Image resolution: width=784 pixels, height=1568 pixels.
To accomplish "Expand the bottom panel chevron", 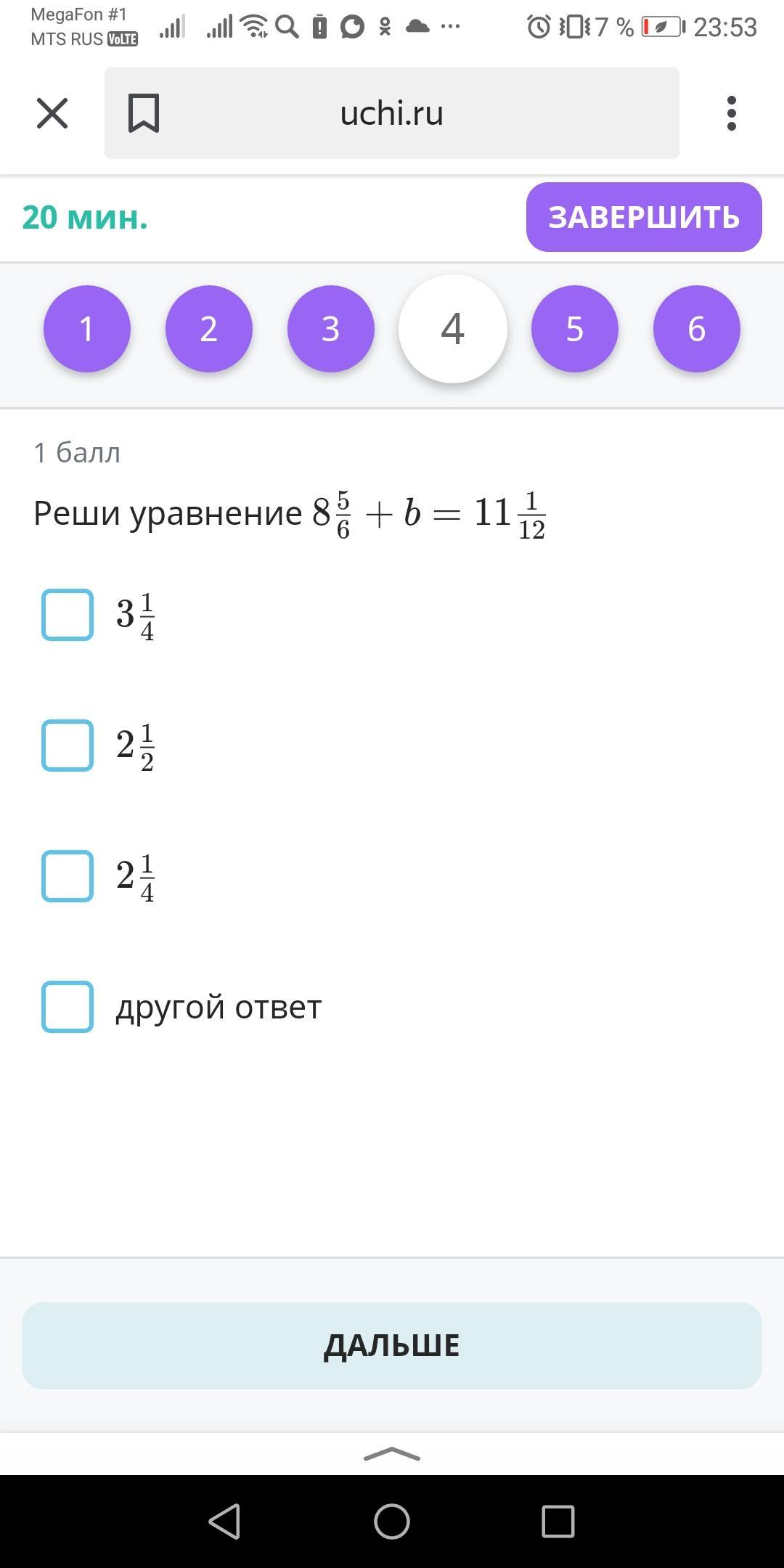I will click(x=392, y=1454).
